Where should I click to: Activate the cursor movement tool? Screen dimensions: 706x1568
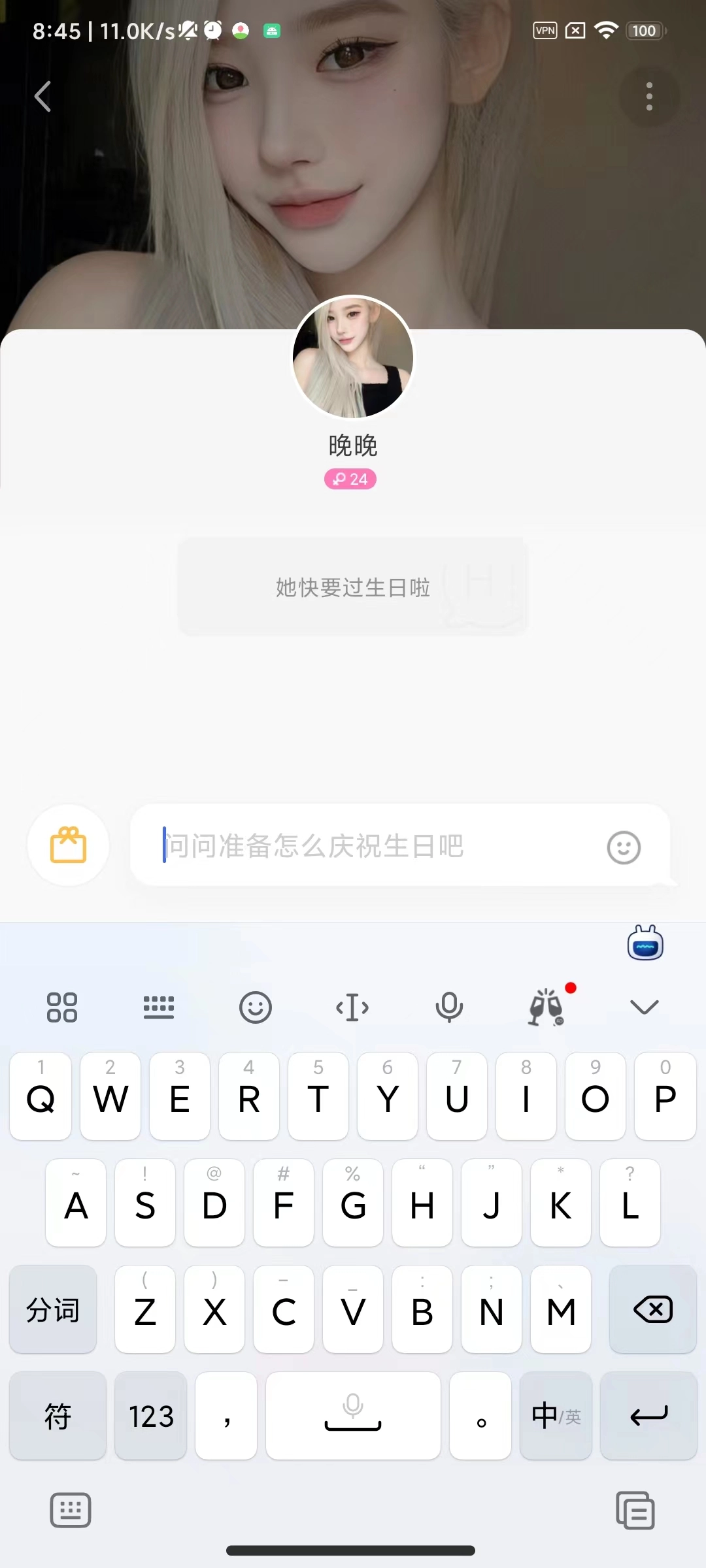tap(352, 1007)
